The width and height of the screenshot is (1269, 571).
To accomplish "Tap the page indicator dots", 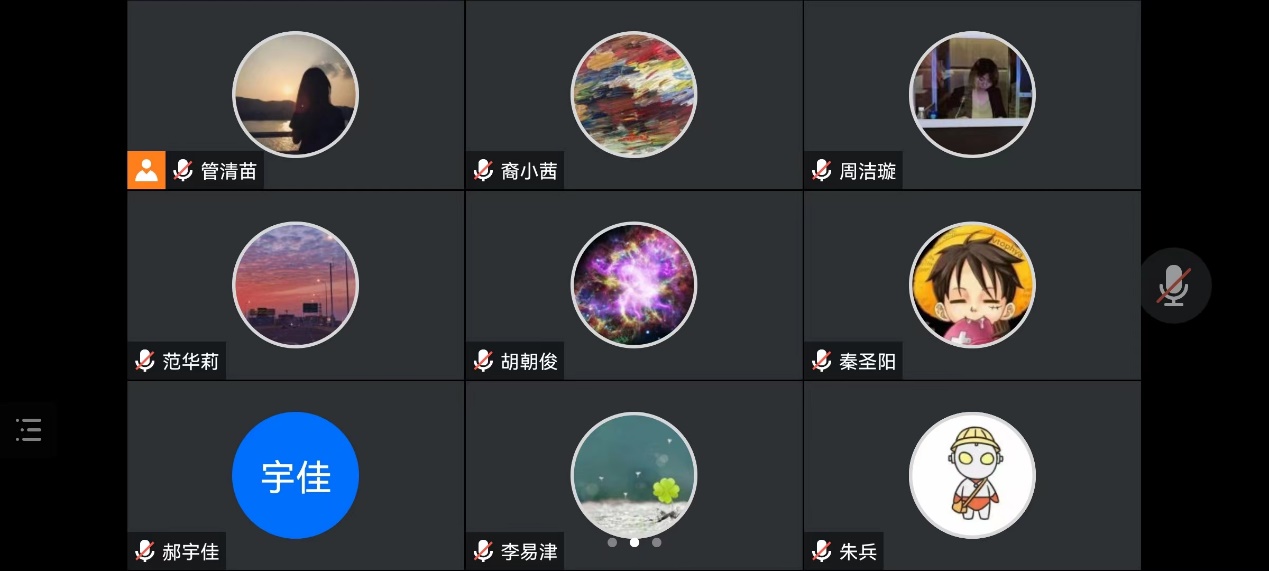I will (x=634, y=543).
